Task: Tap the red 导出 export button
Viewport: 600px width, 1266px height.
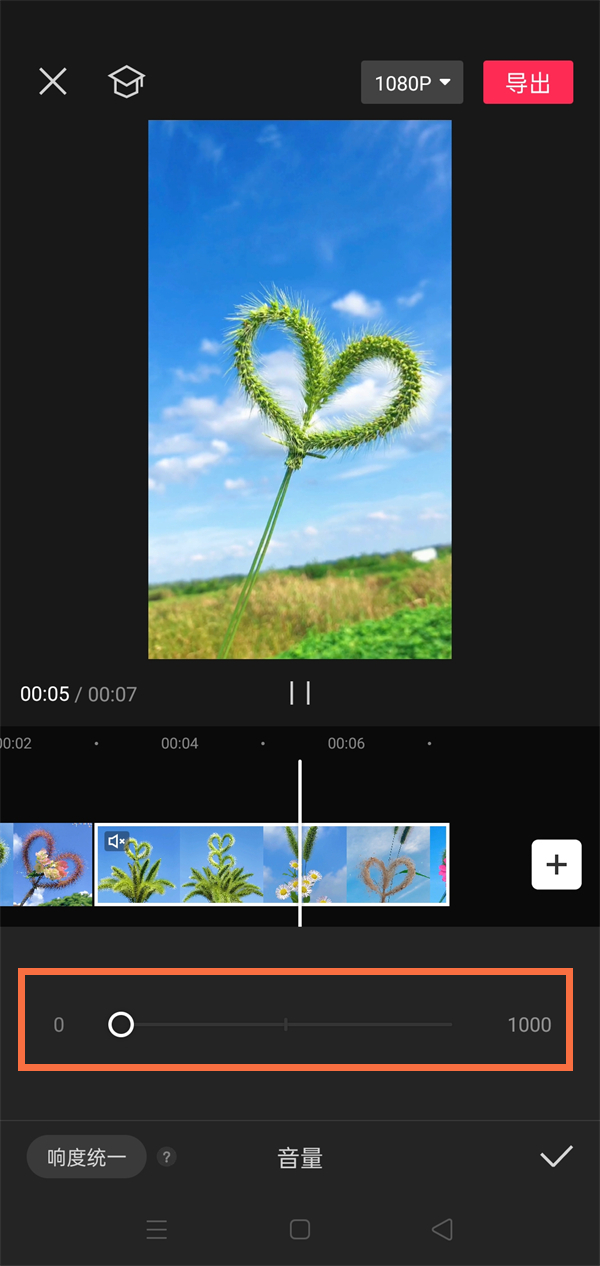Action: (528, 83)
